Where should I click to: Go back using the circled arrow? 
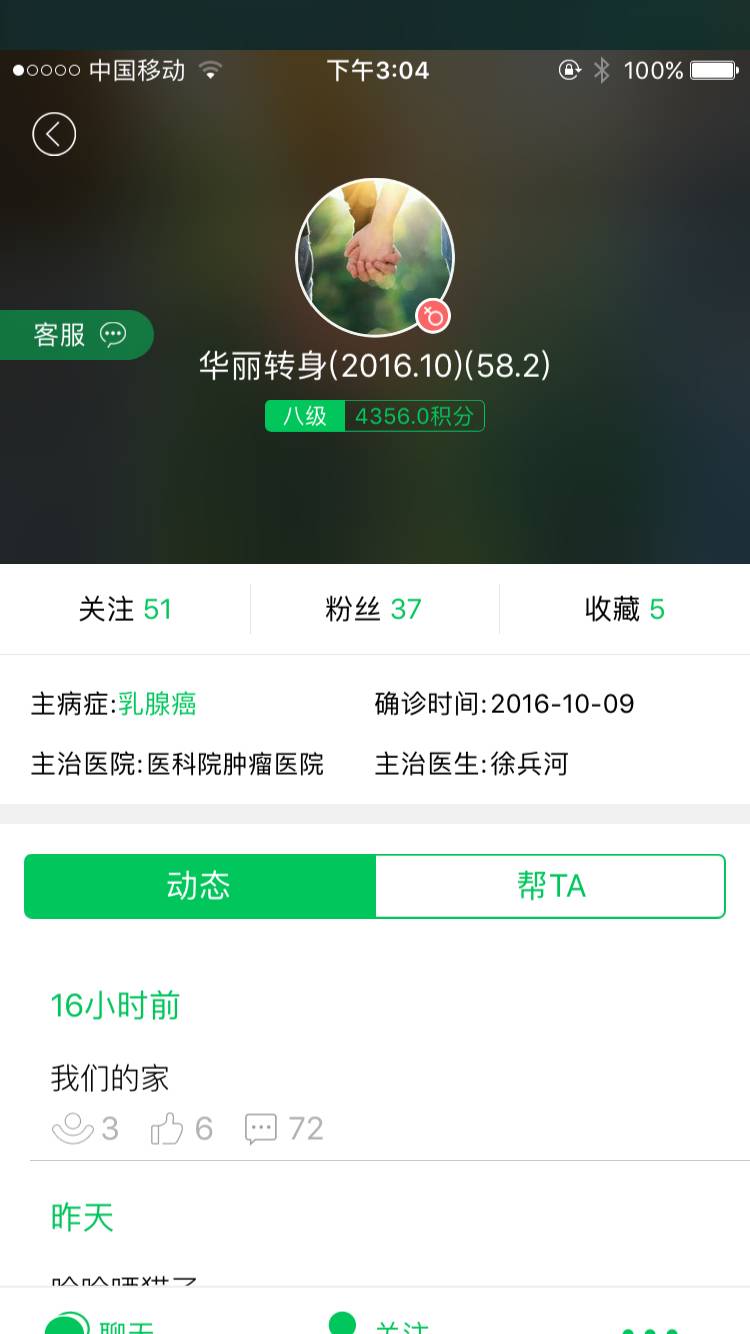(54, 134)
